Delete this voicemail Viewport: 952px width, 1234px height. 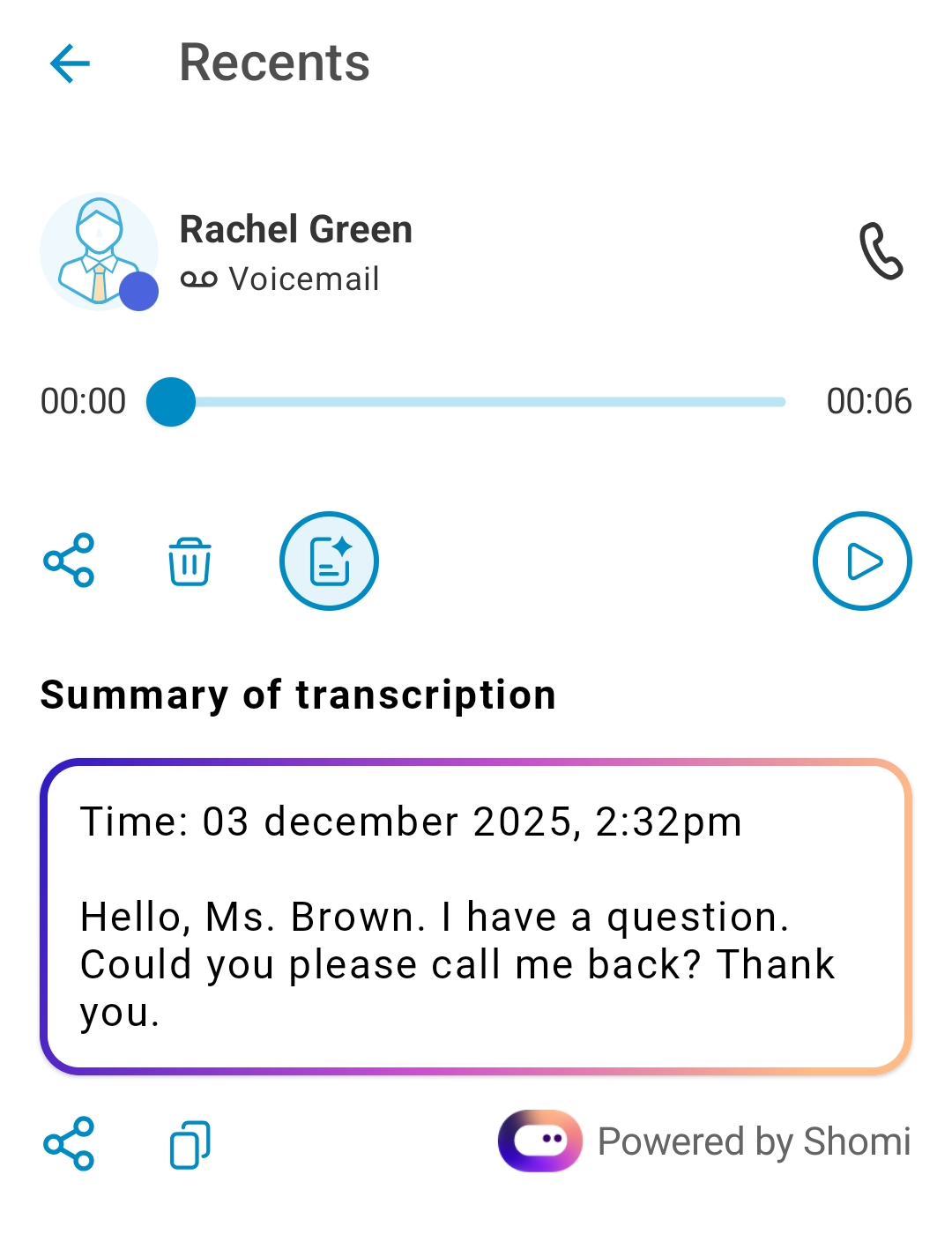tap(190, 561)
